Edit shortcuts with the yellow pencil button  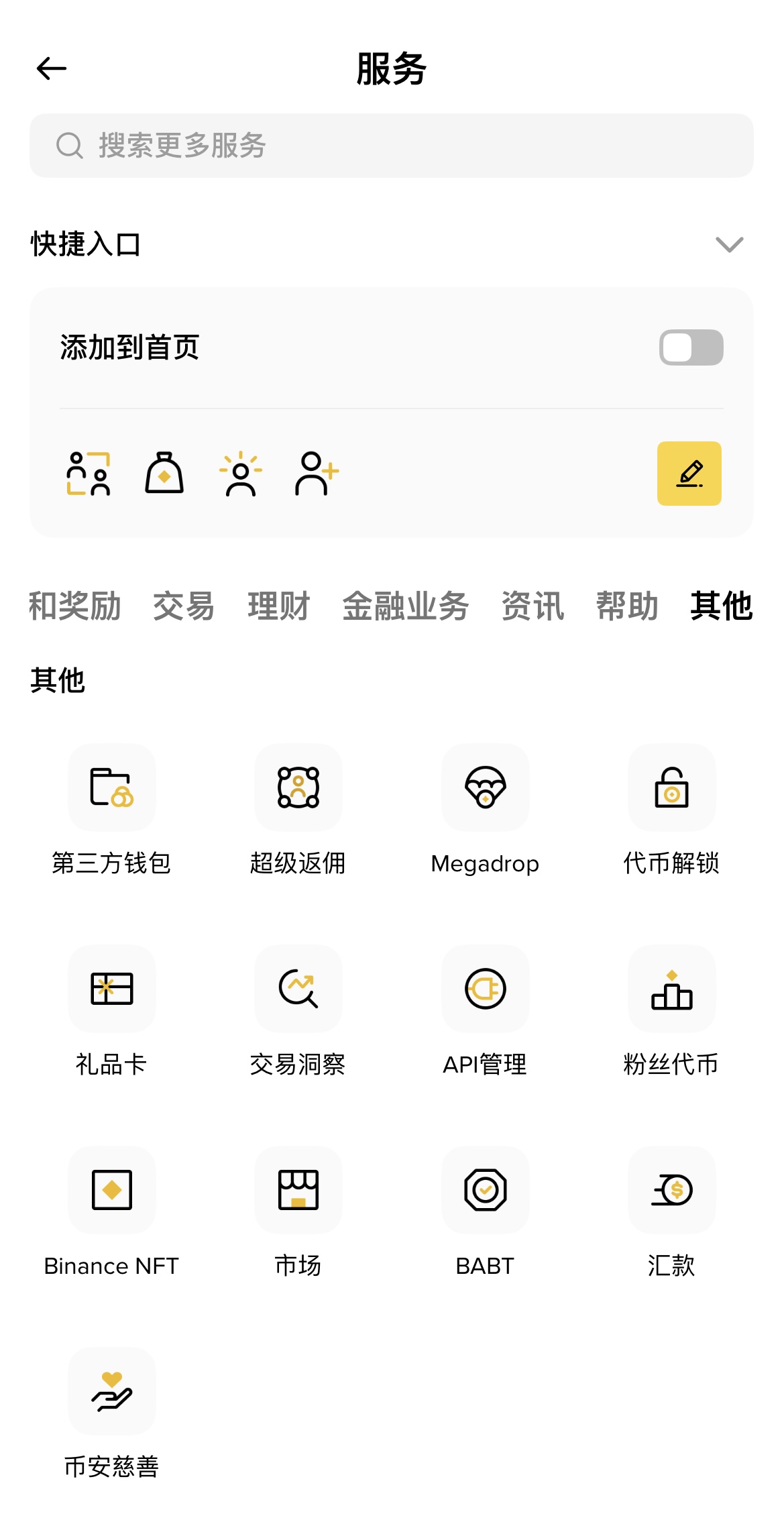pyautogui.click(x=689, y=474)
